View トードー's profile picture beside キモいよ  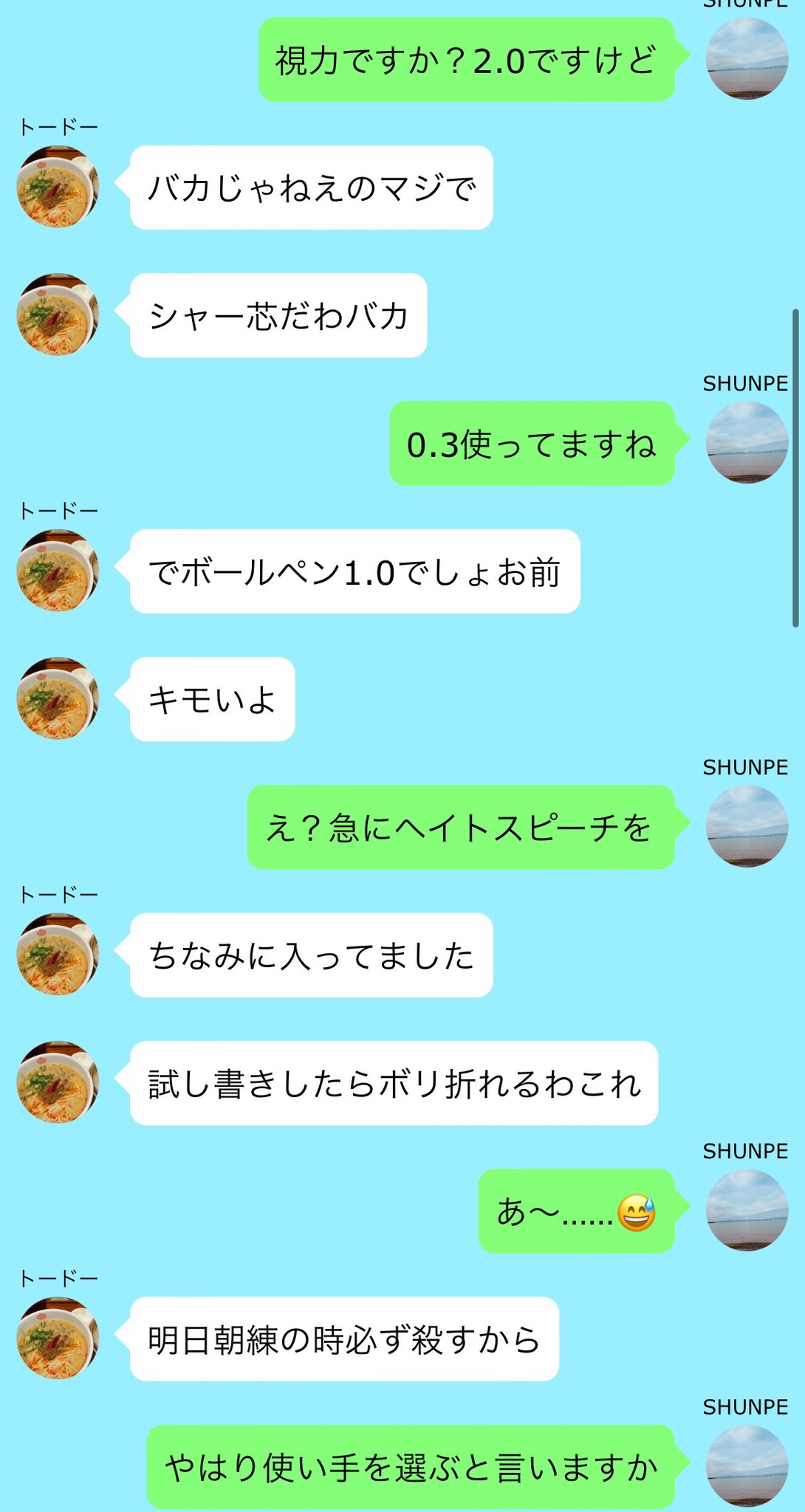(x=58, y=698)
